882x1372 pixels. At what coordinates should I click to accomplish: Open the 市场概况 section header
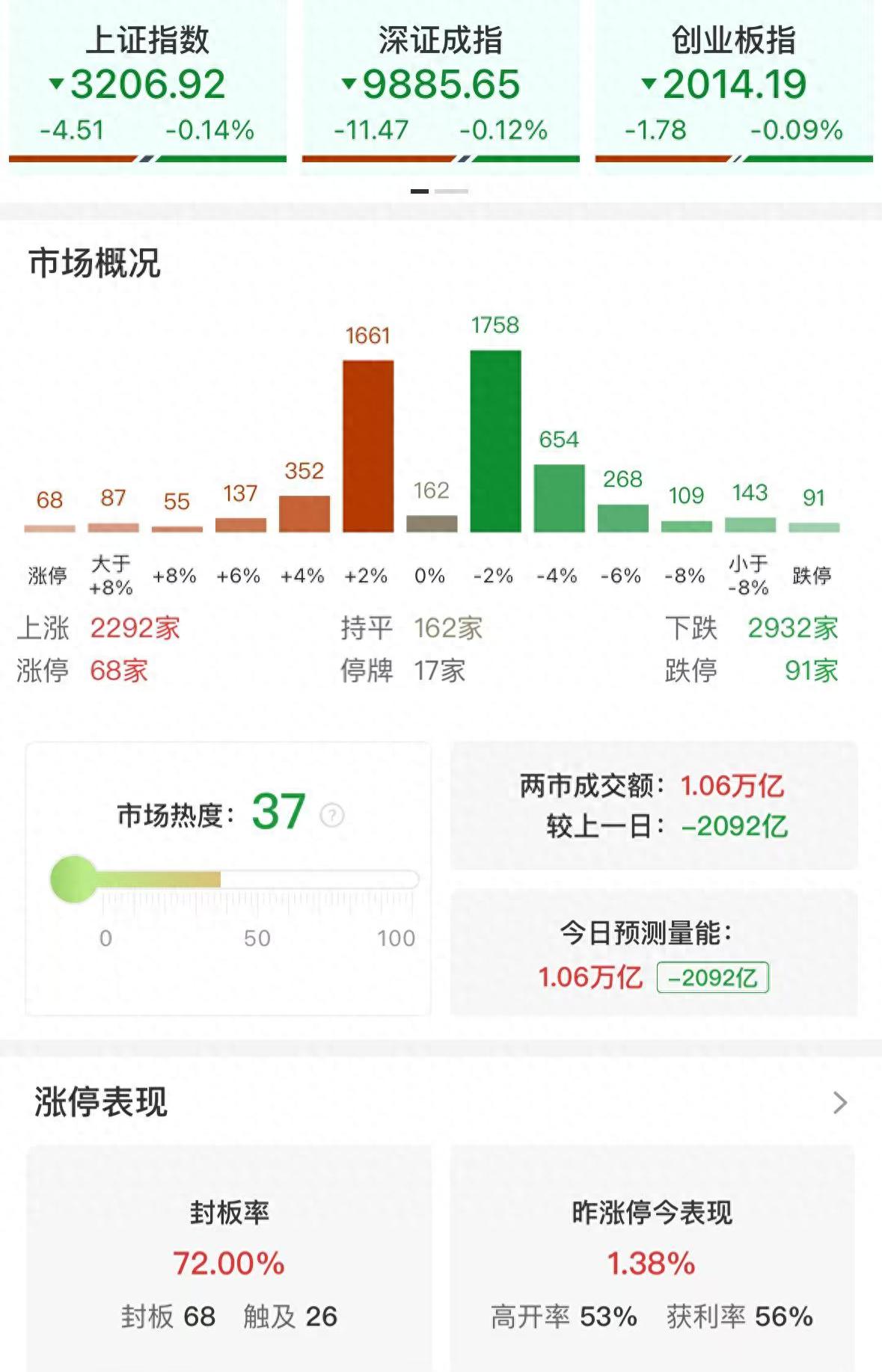(96, 263)
